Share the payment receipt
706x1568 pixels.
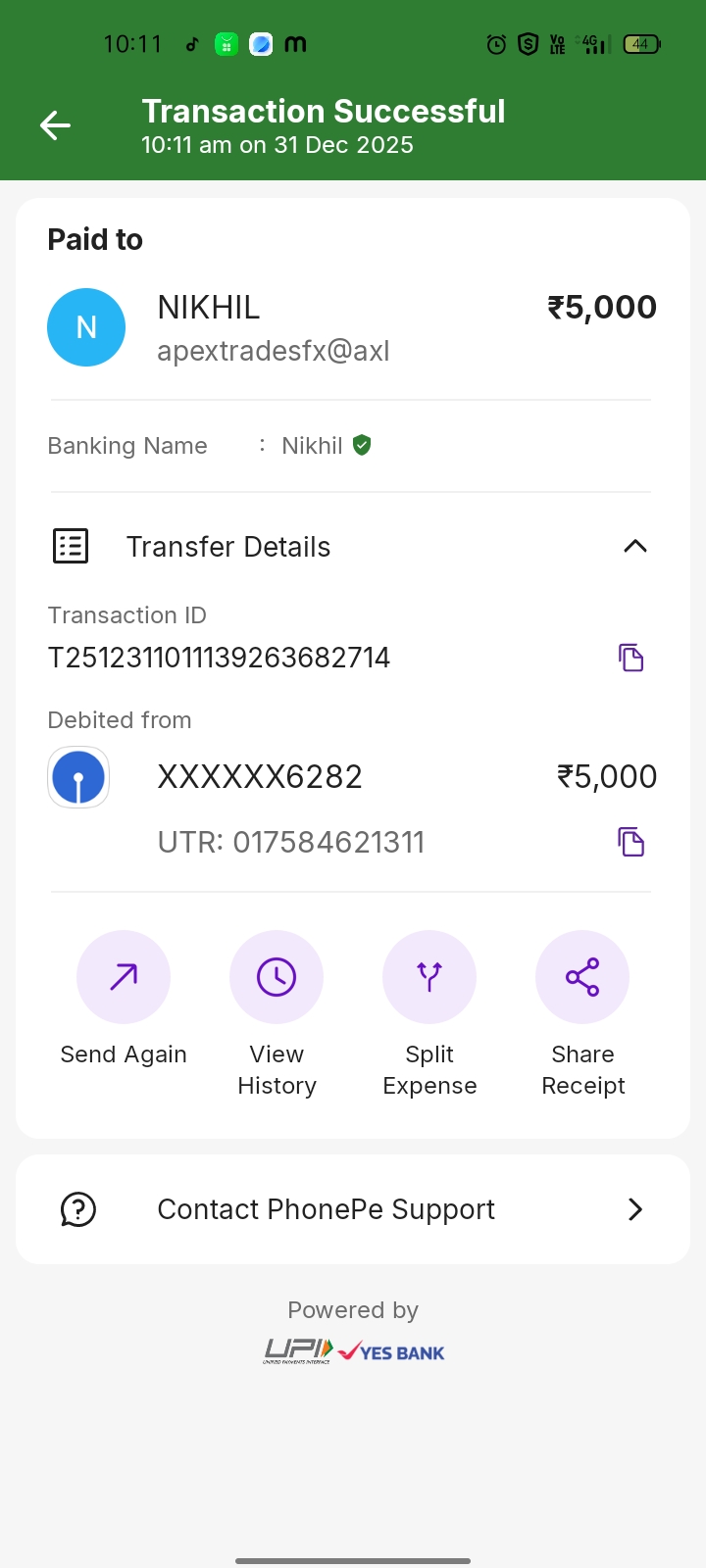[x=582, y=978]
